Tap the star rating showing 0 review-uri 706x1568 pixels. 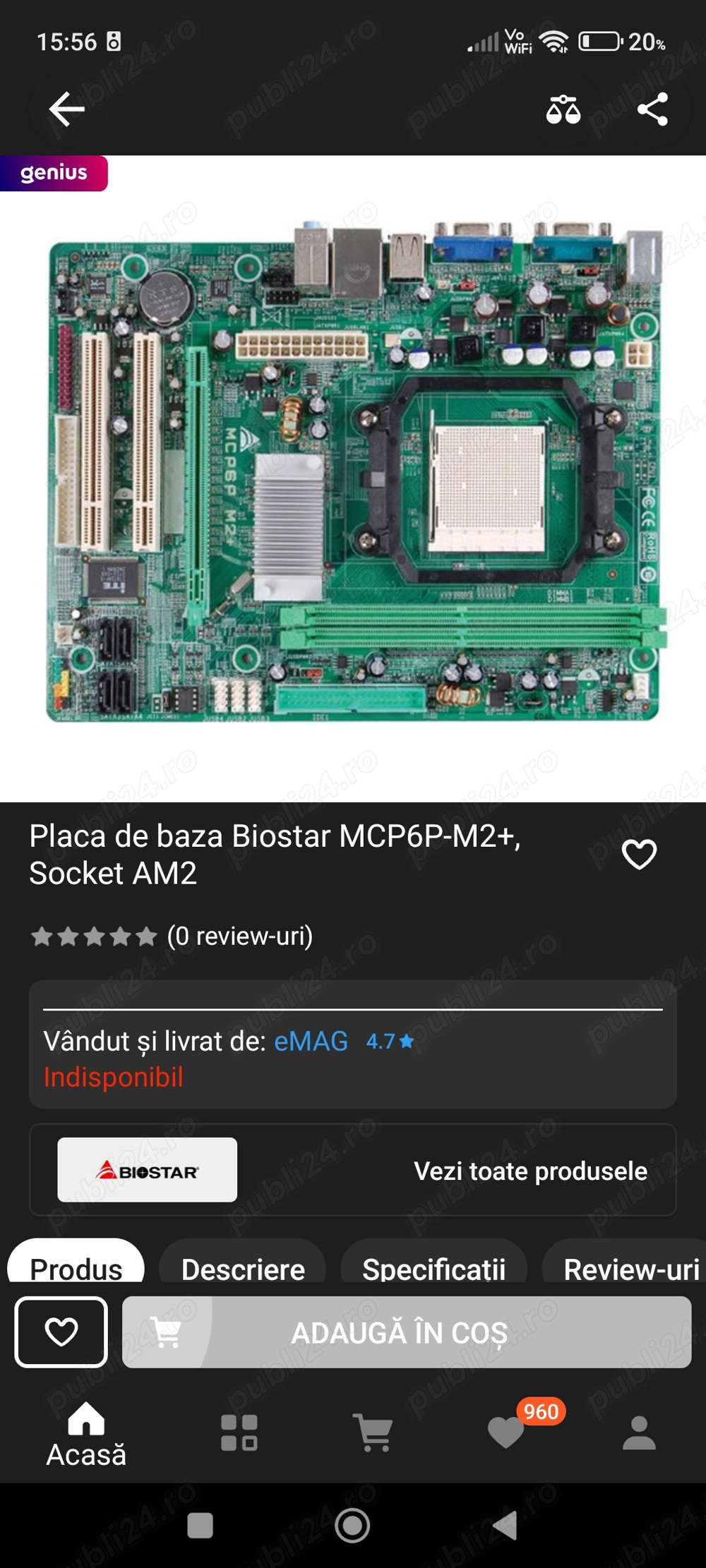[92, 934]
